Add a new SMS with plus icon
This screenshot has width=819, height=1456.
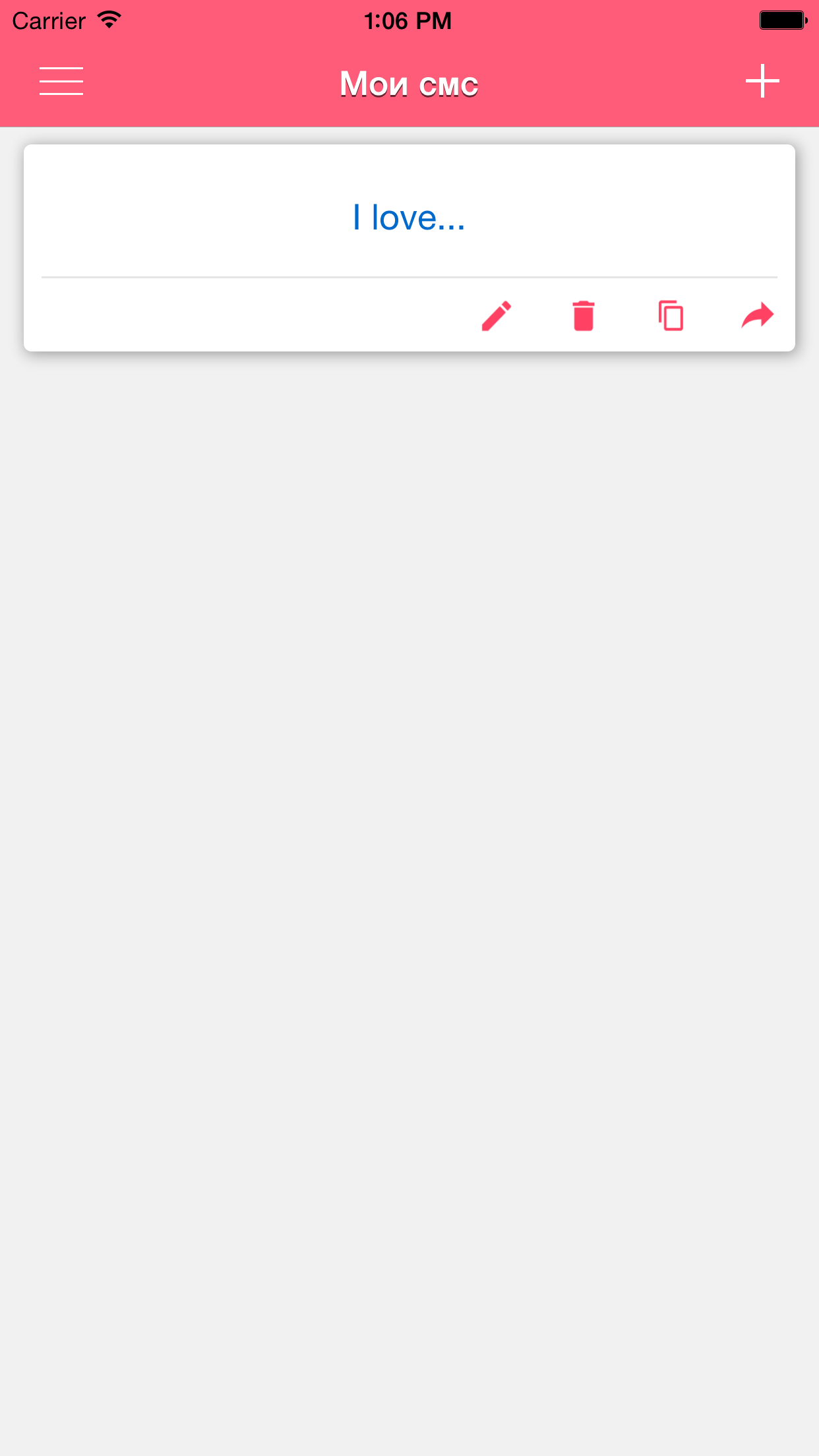point(762,81)
